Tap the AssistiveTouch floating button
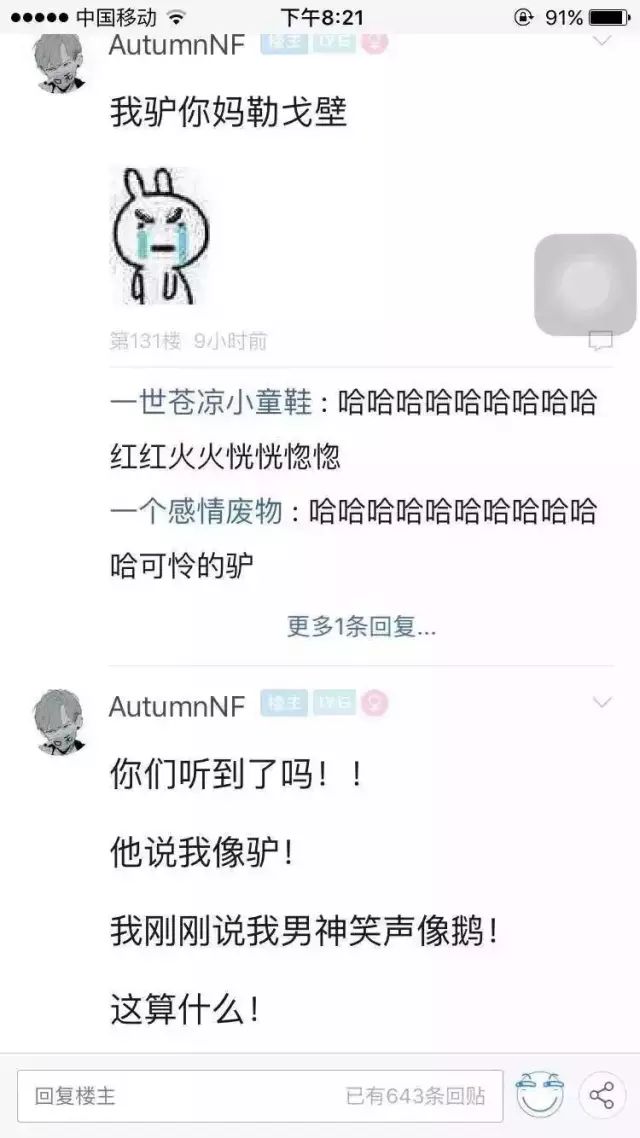 585,284
